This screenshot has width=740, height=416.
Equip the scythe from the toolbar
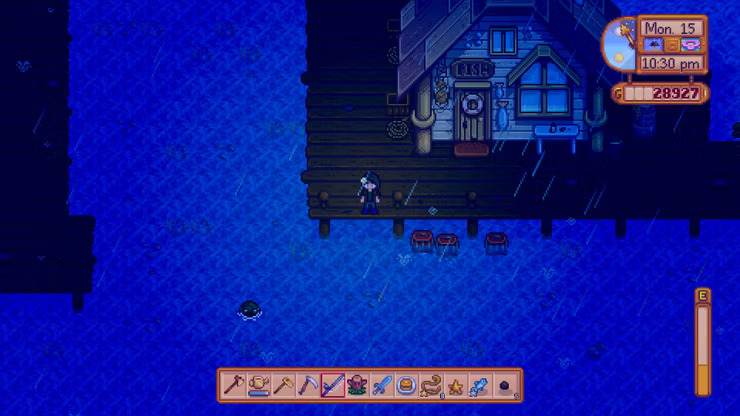coord(308,385)
